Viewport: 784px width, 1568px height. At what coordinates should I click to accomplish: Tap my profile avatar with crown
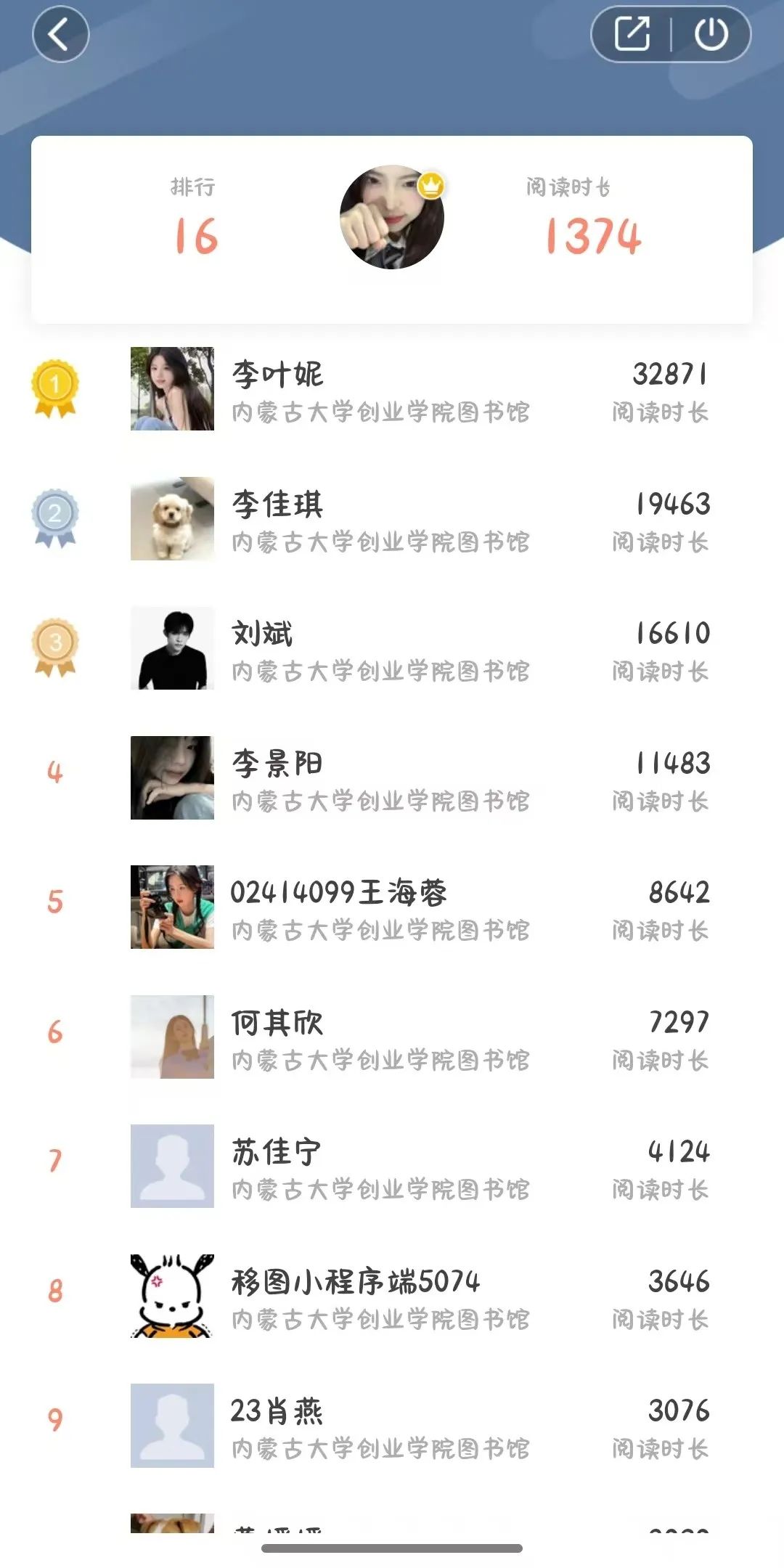click(392, 218)
